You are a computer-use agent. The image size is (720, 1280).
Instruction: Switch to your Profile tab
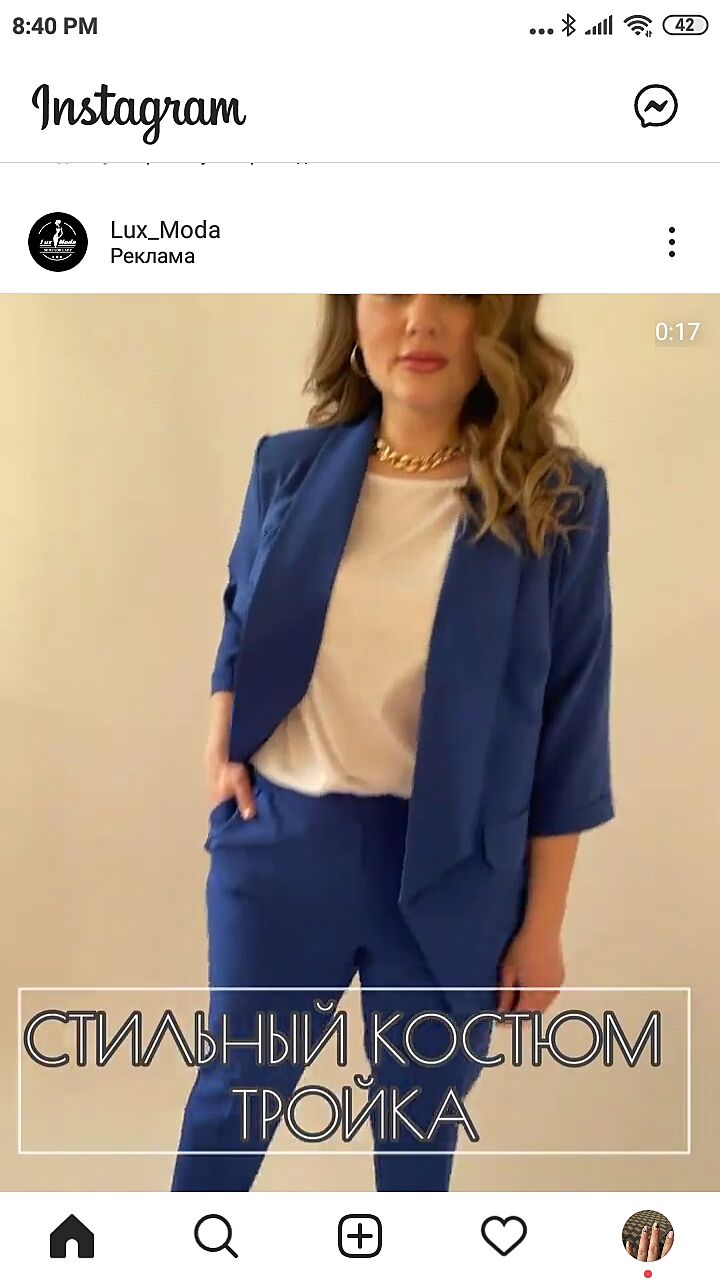tap(648, 1235)
